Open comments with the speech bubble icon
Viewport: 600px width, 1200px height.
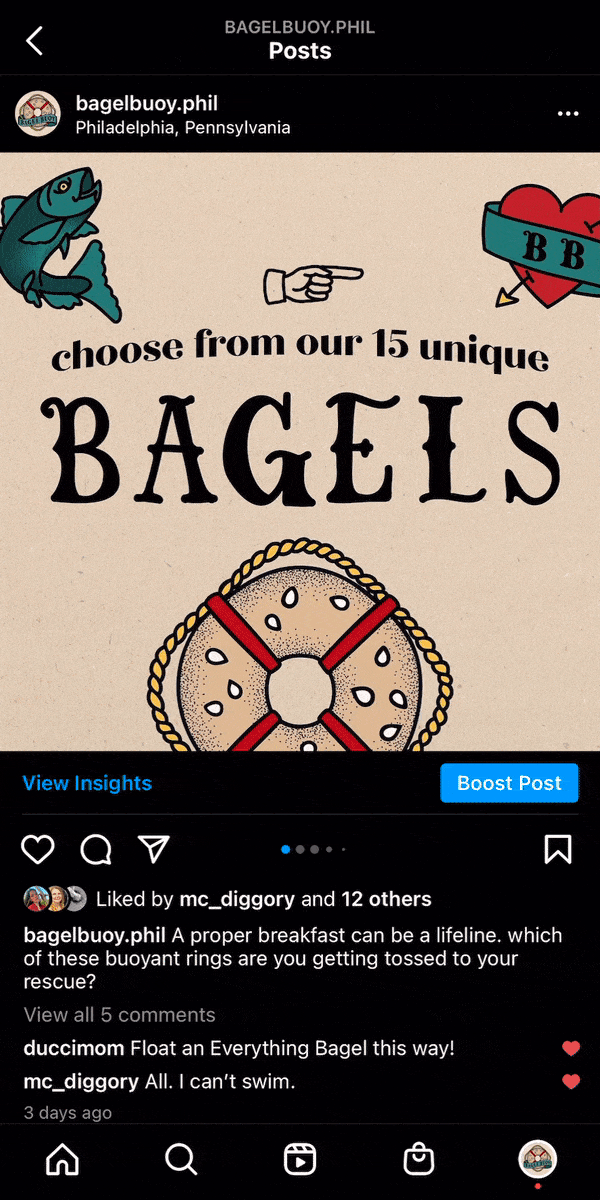pos(96,849)
